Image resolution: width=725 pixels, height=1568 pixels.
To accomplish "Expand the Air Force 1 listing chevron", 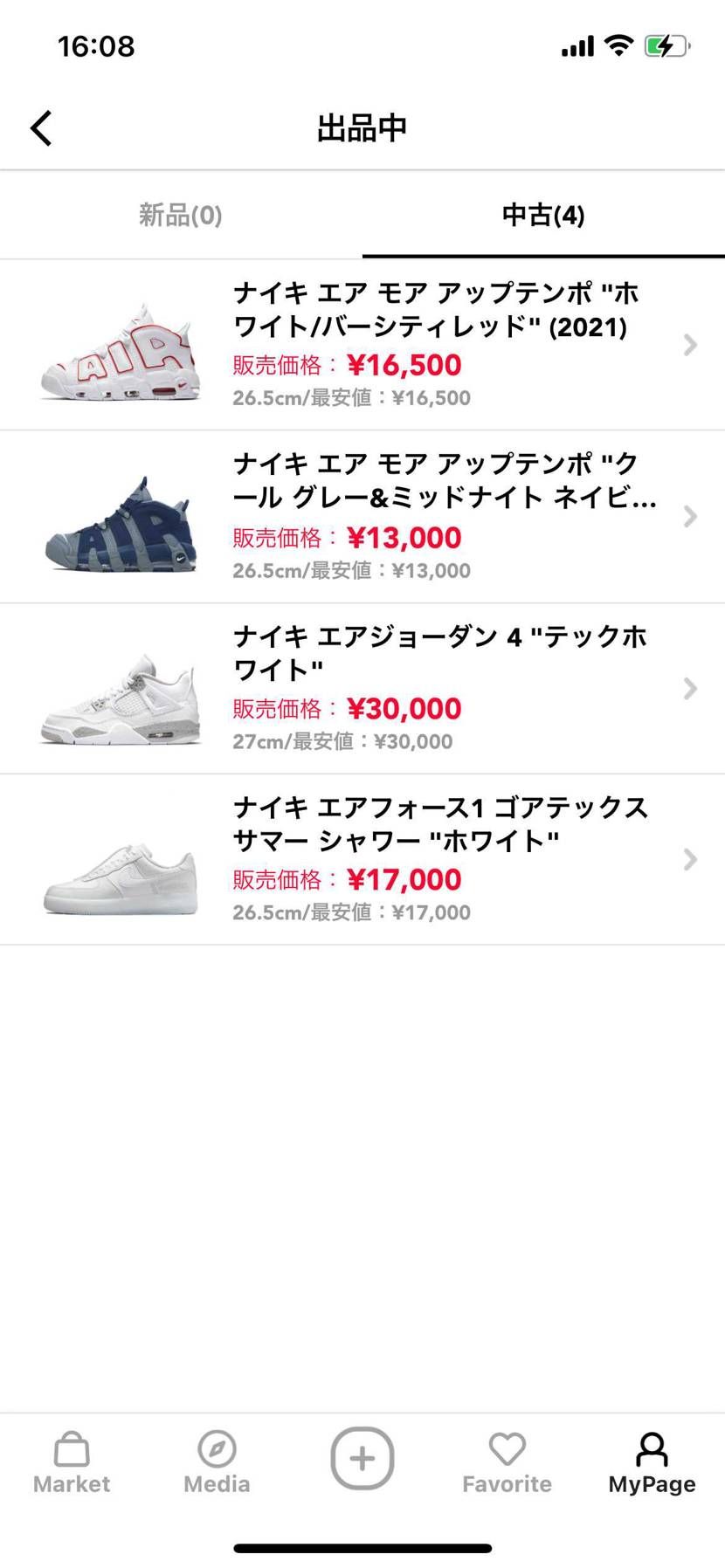I will point(689,860).
